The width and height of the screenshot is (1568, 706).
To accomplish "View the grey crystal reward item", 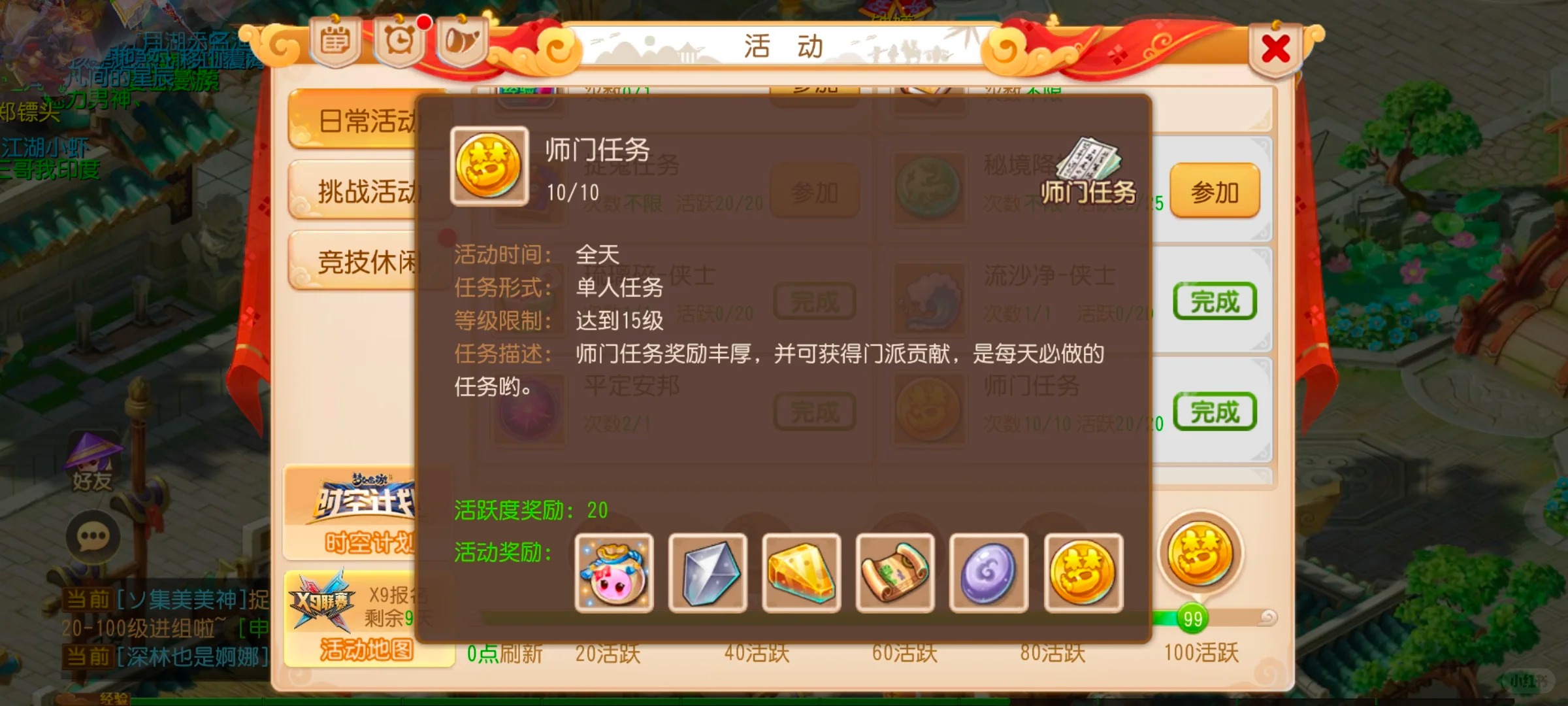I will click(708, 573).
